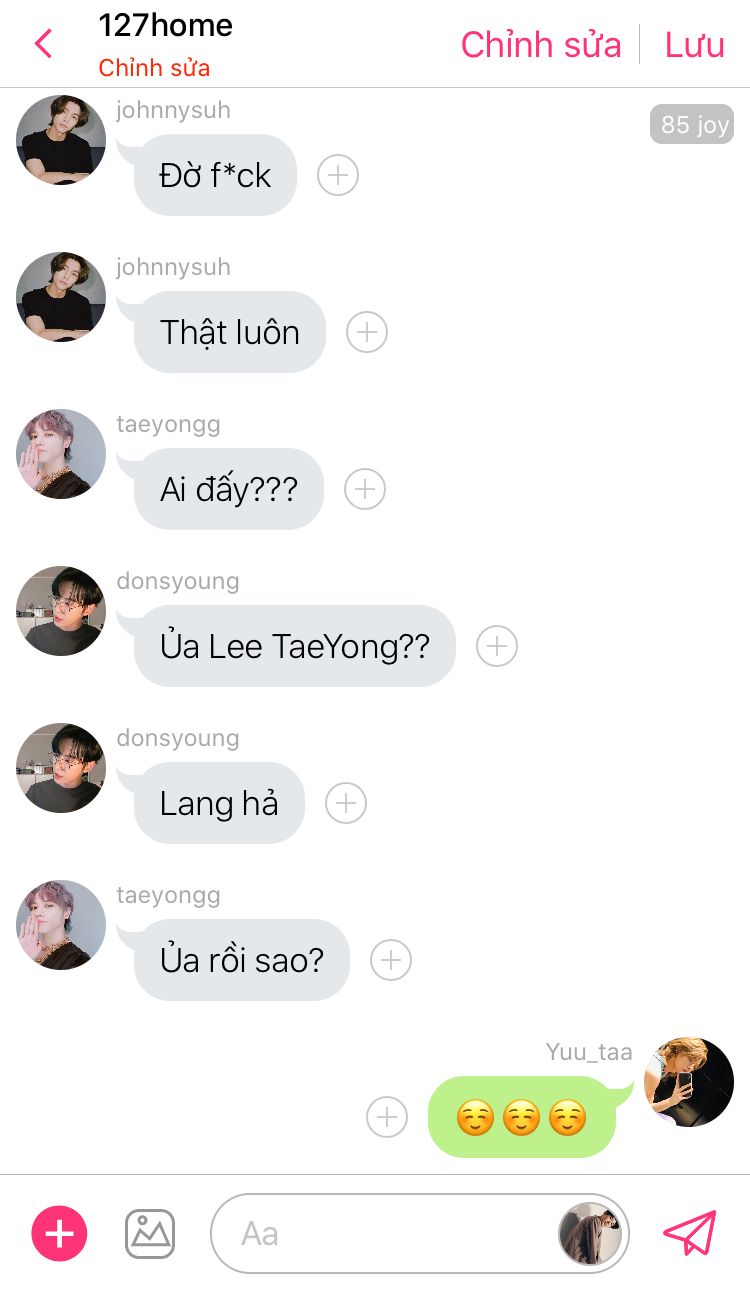Tap the plus beside "Lang hả"
The width and height of the screenshot is (750, 1294).
[x=346, y=803]
